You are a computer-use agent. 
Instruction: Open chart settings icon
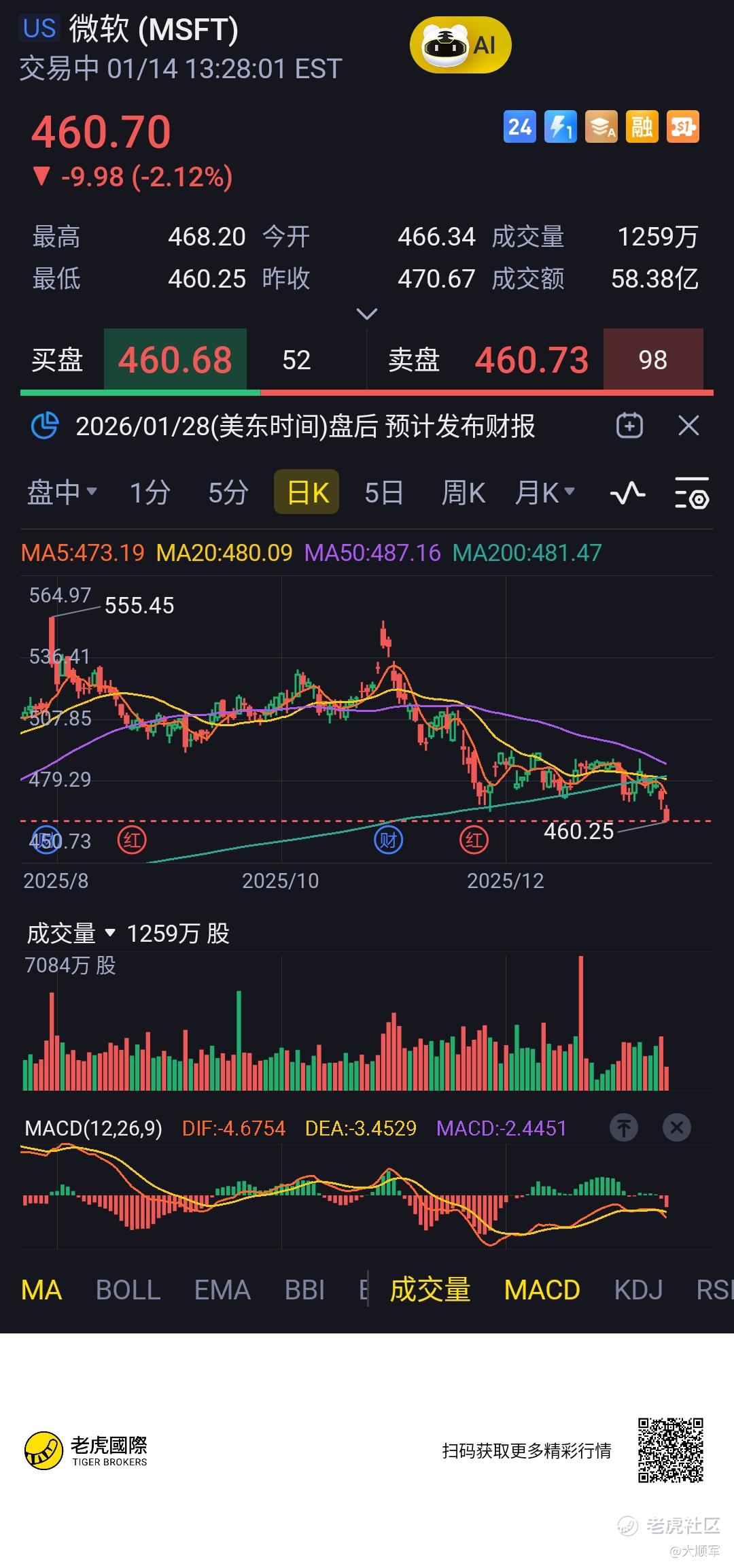(691, 492)
